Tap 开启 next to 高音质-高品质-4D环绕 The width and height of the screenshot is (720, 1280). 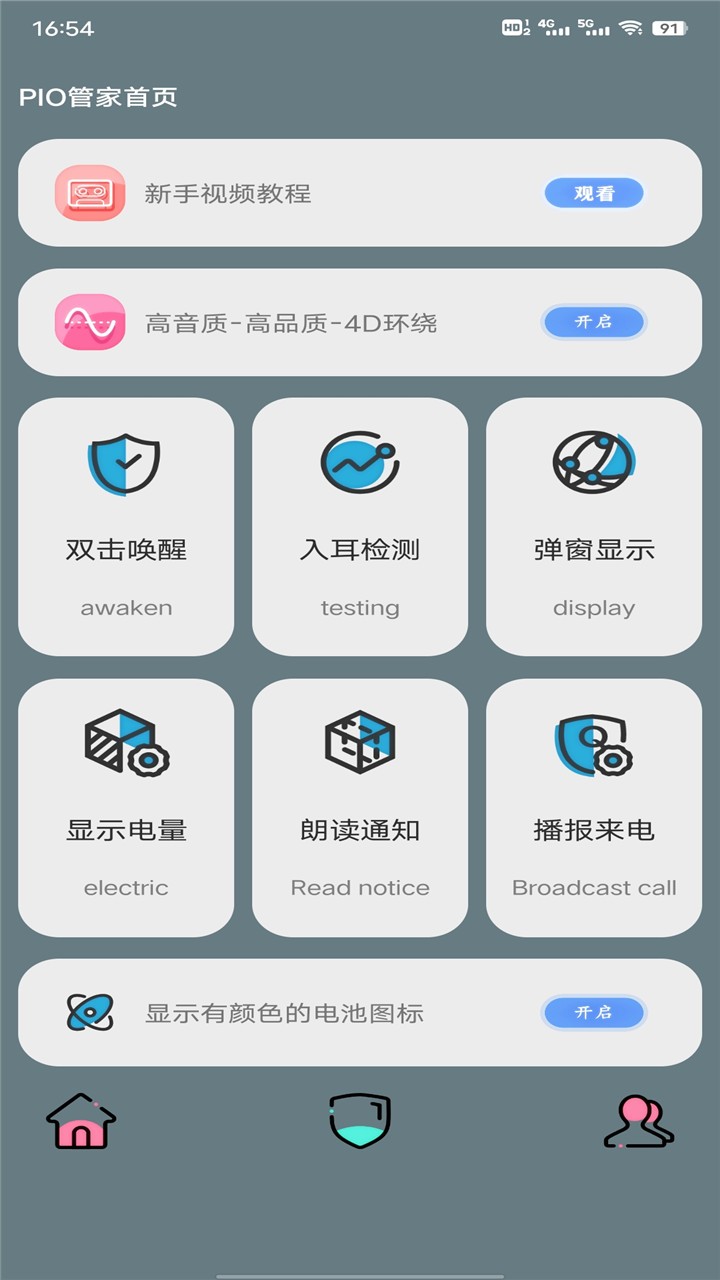coord(593,322)
